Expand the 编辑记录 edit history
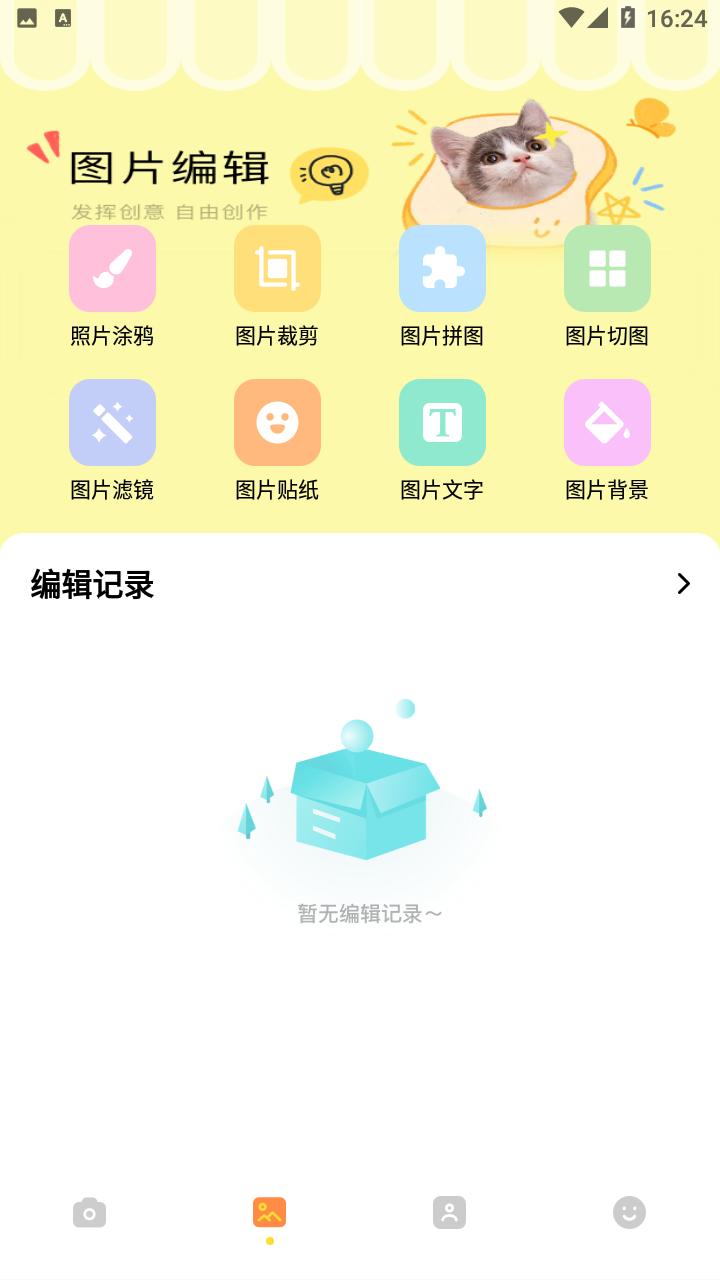 click(x=92, y=584)
